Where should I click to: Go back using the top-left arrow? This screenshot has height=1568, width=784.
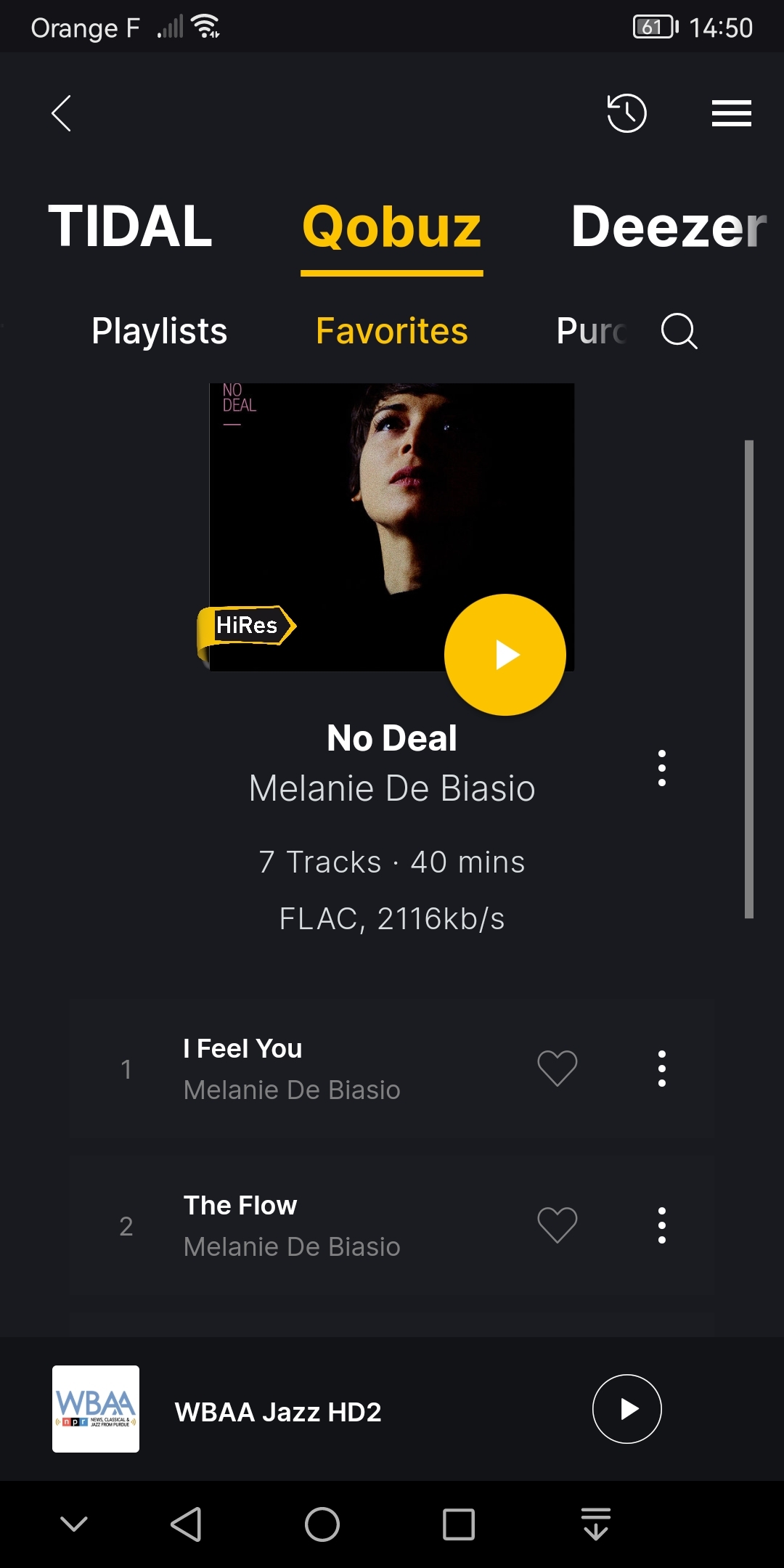(x=62, y=113)
